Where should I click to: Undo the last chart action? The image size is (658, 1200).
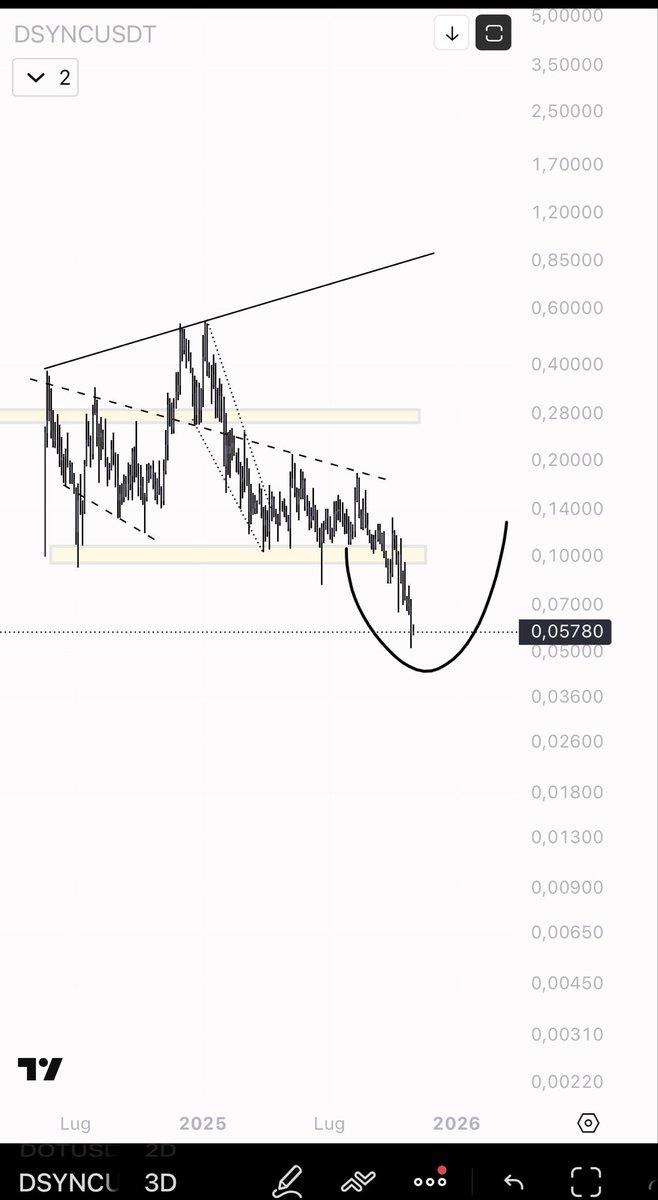[513, 1181]
